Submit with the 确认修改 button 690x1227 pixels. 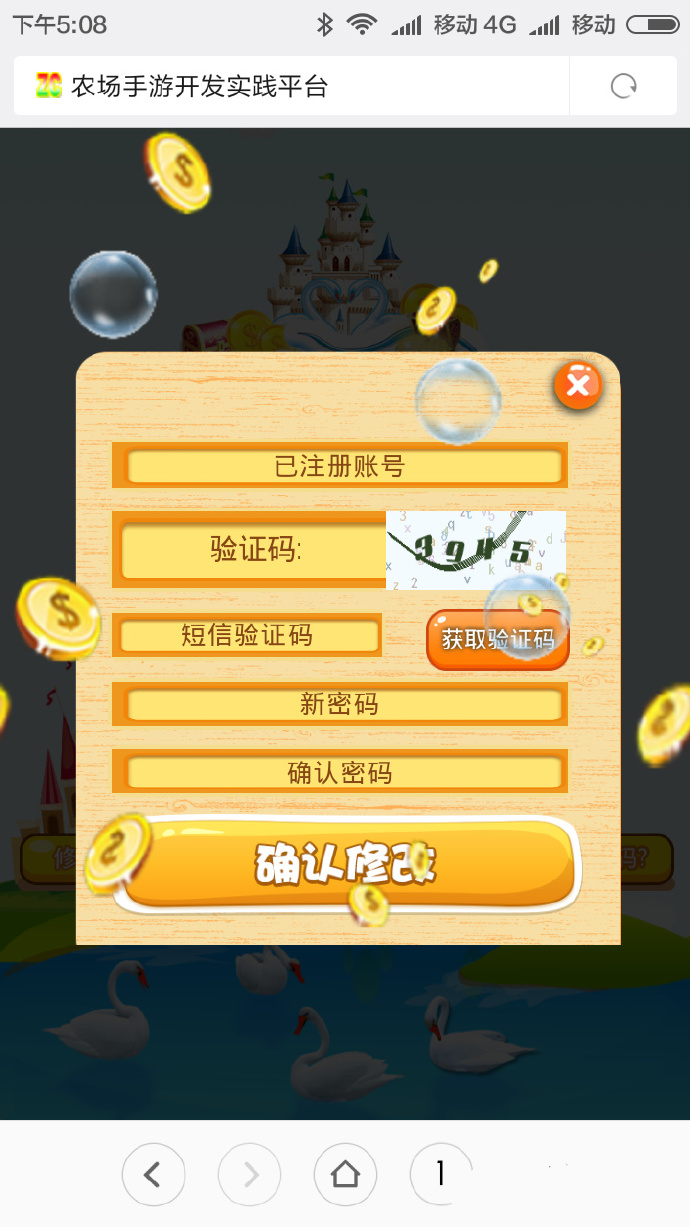(345, 864)
